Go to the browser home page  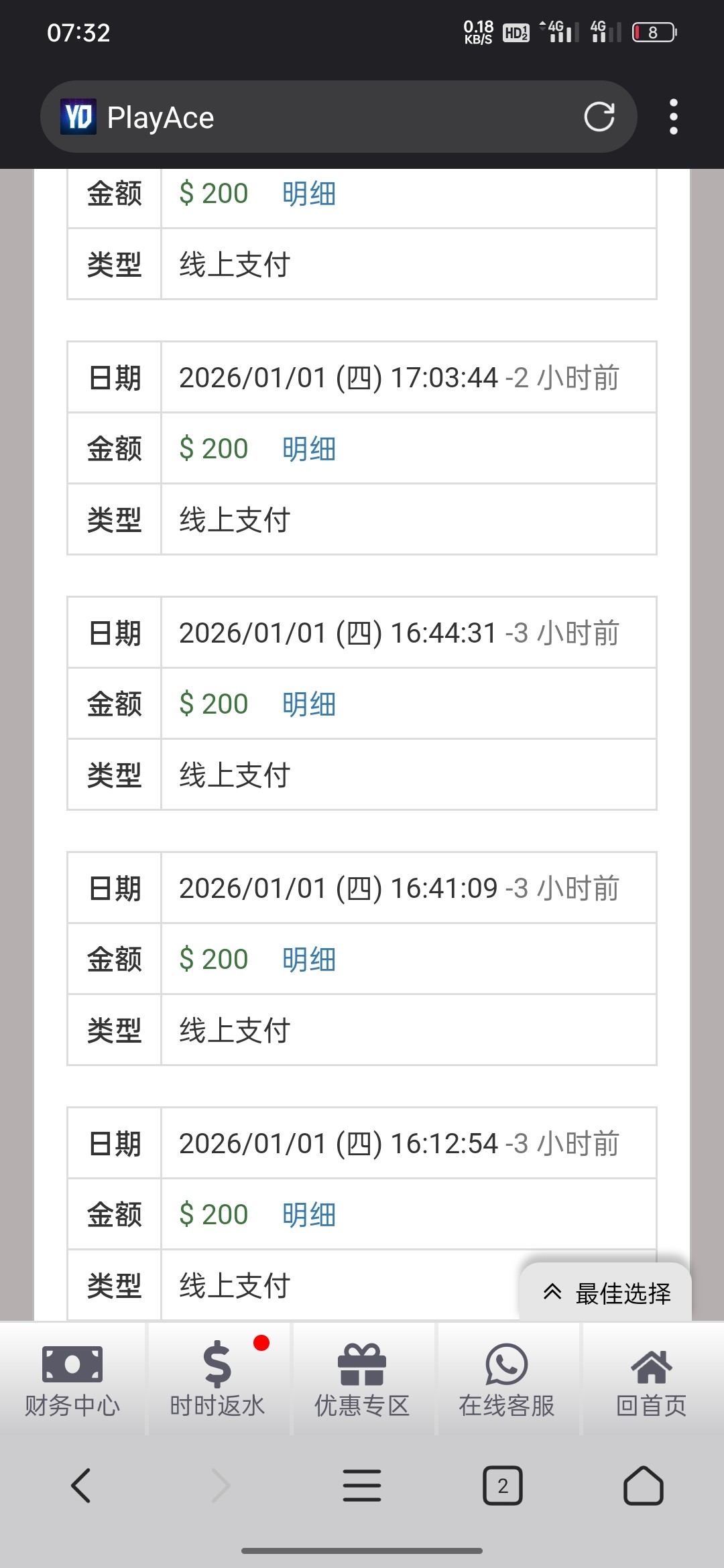644,1486
